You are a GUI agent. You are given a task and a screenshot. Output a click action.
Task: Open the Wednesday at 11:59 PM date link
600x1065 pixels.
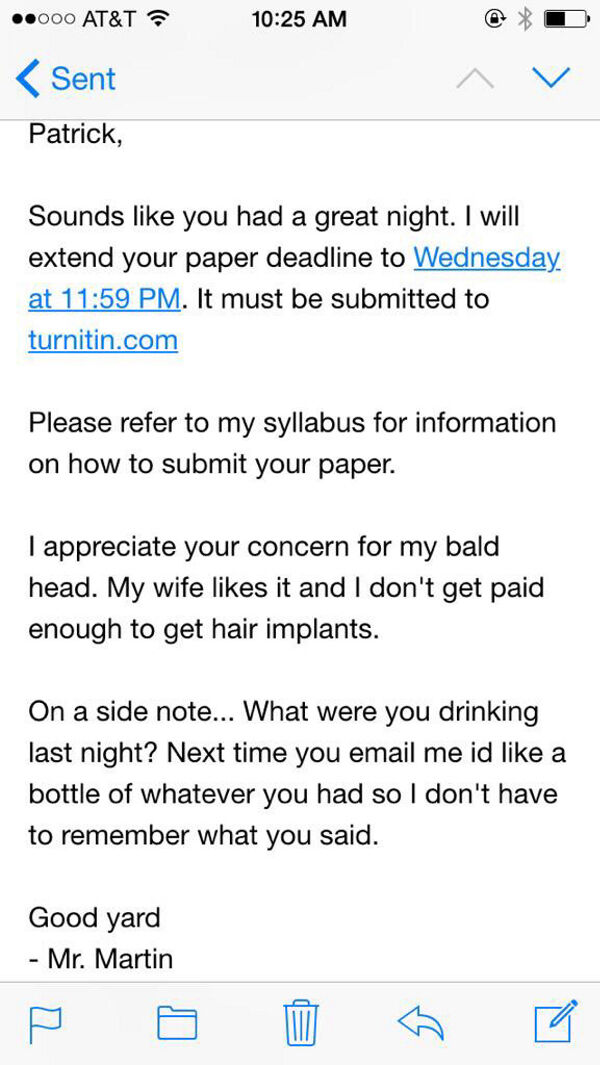pyautogui.click(x=486, y=258)
